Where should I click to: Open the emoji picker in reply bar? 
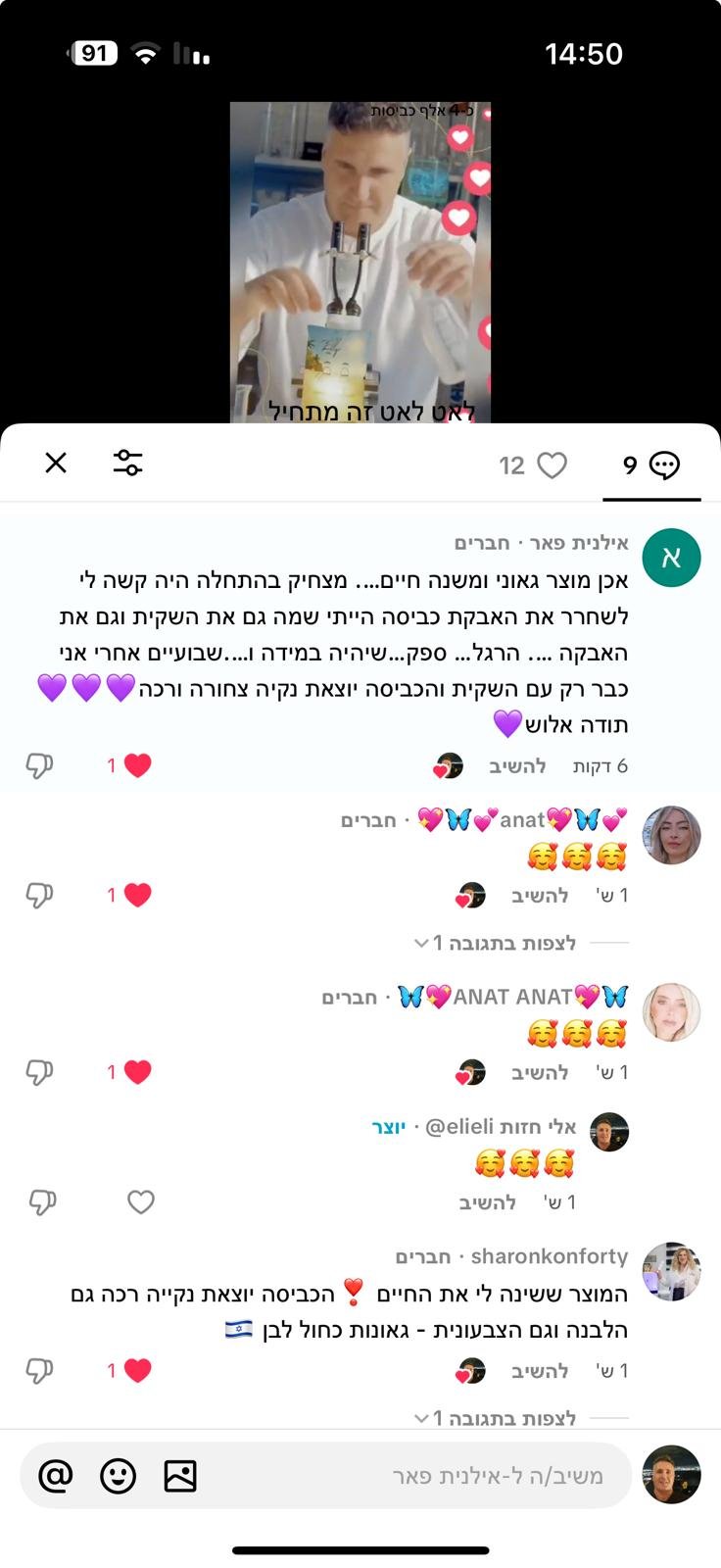(118, 1475)
